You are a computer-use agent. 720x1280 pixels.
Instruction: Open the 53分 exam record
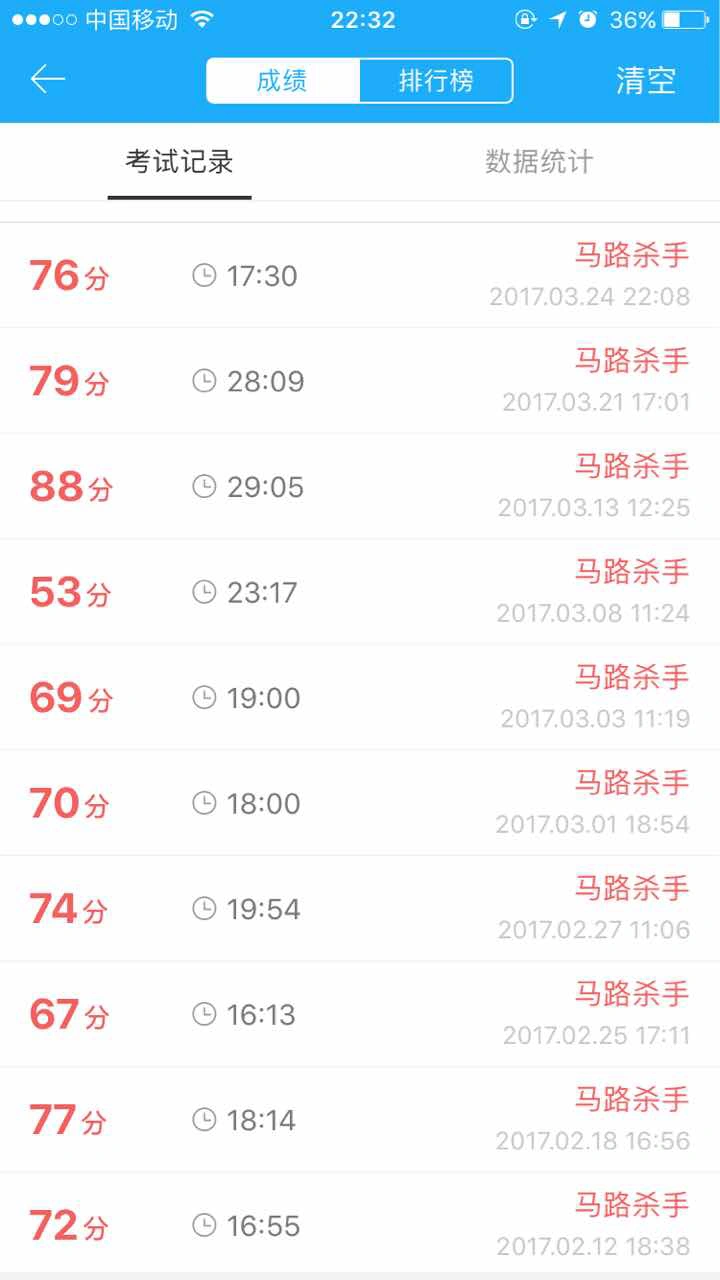[360, 592]
